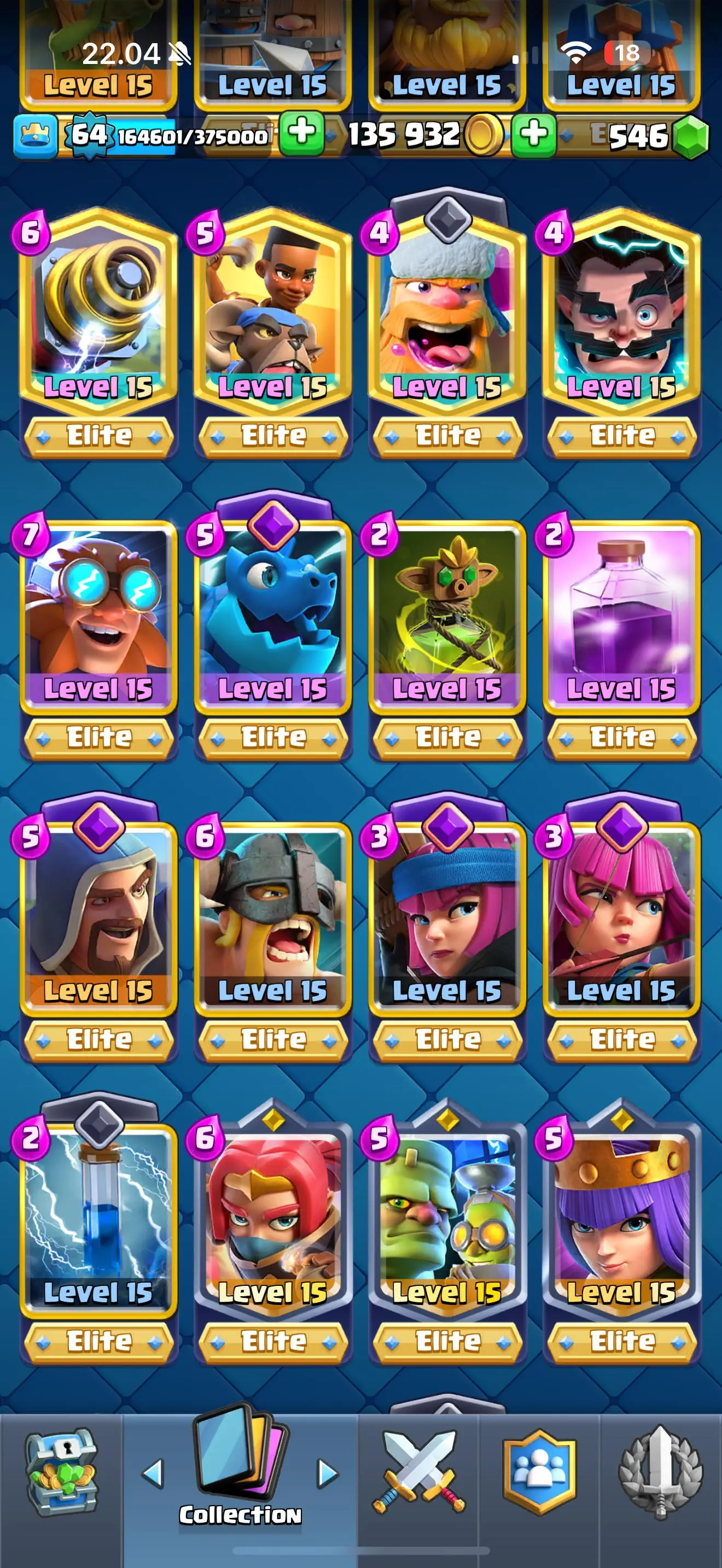
Task: Tap the plus button beside experience bar
Action: (302, 132)
